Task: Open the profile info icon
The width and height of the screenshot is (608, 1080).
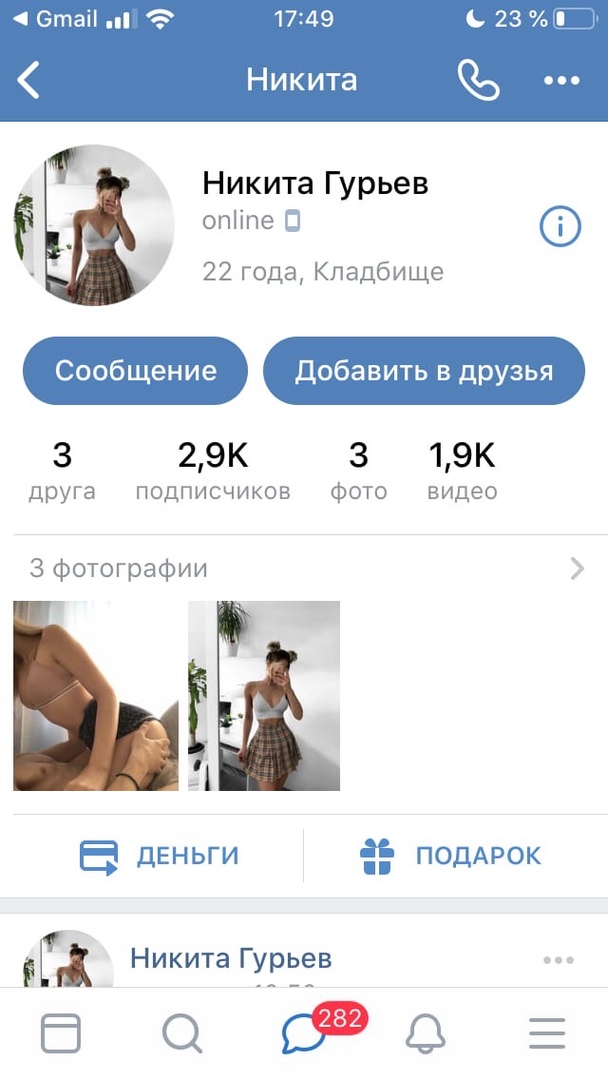Action: 560,227
